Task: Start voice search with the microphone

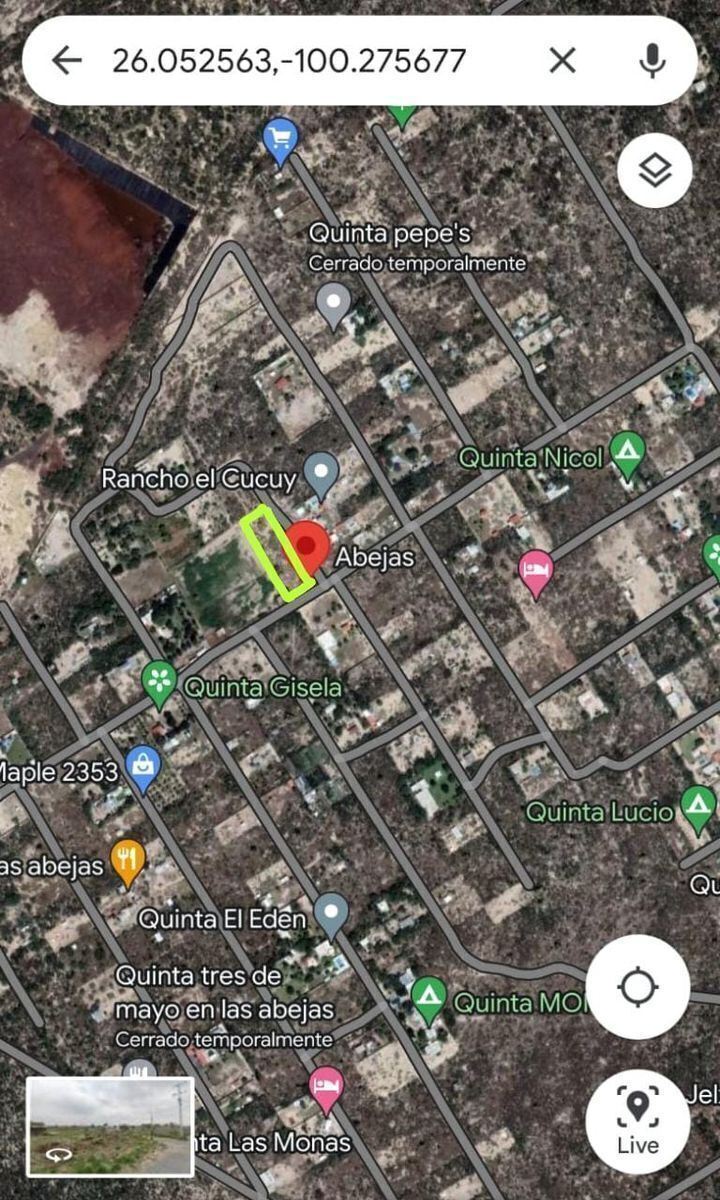Action: 652,61
